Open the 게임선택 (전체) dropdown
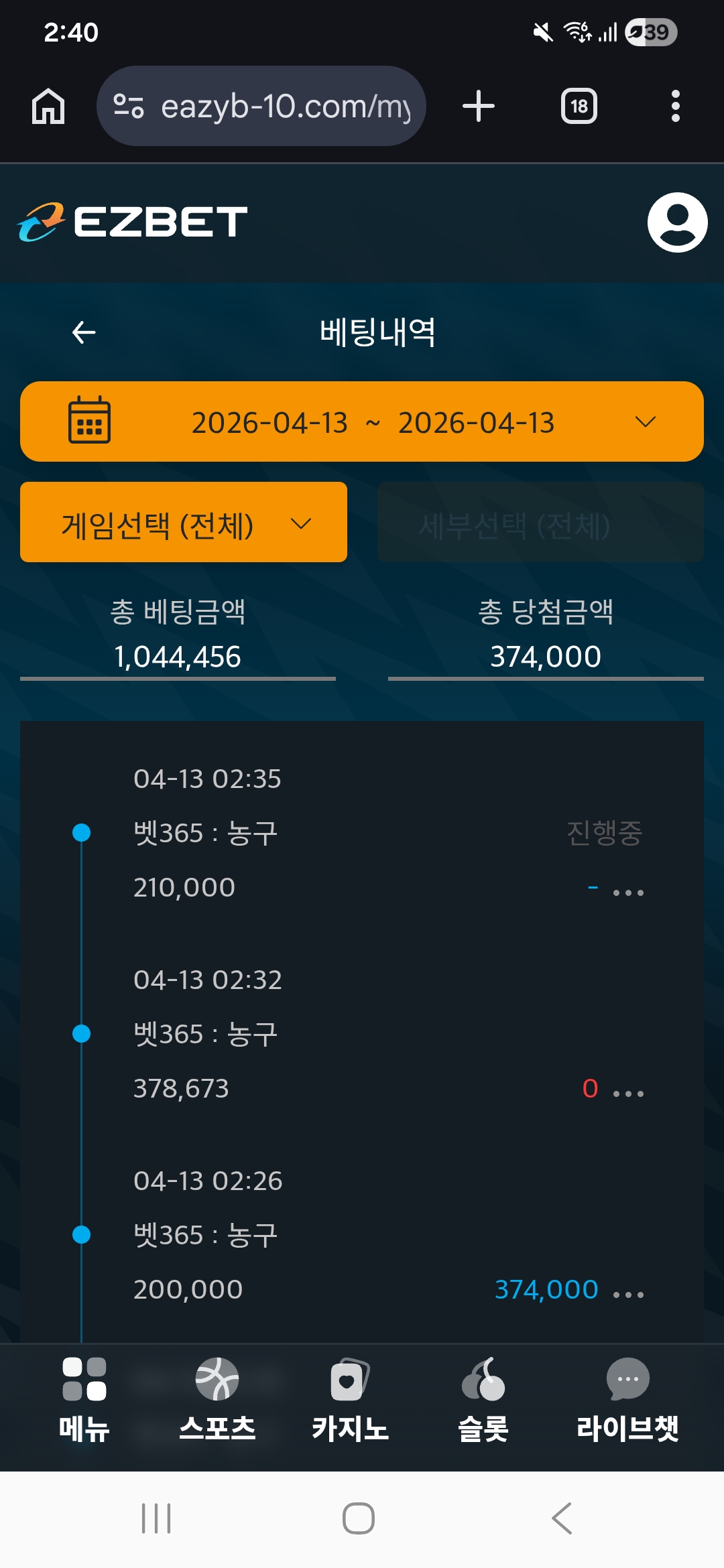The height and width of the screenshot is (1568, 724). point(184,523)
